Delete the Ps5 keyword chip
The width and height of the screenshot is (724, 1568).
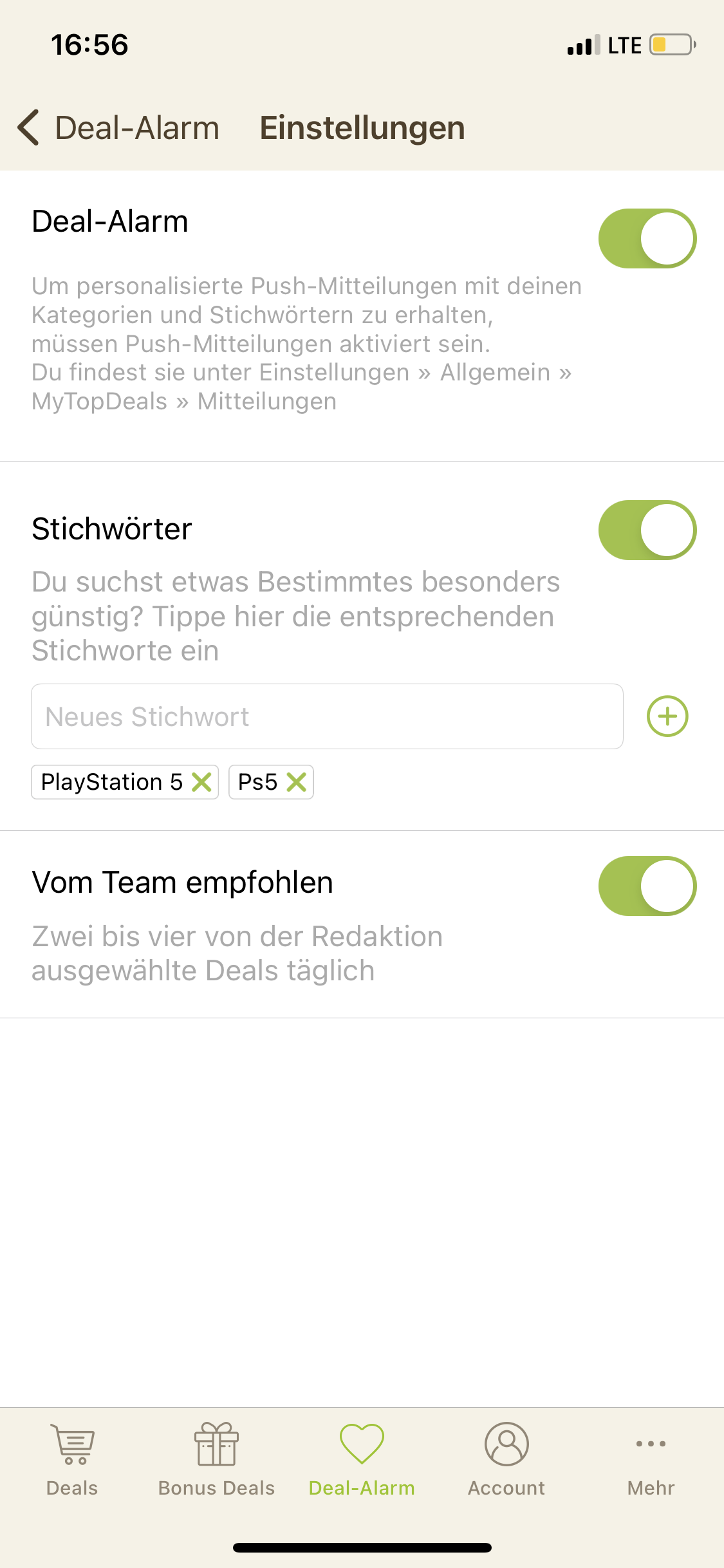click(x=297, y=782)
